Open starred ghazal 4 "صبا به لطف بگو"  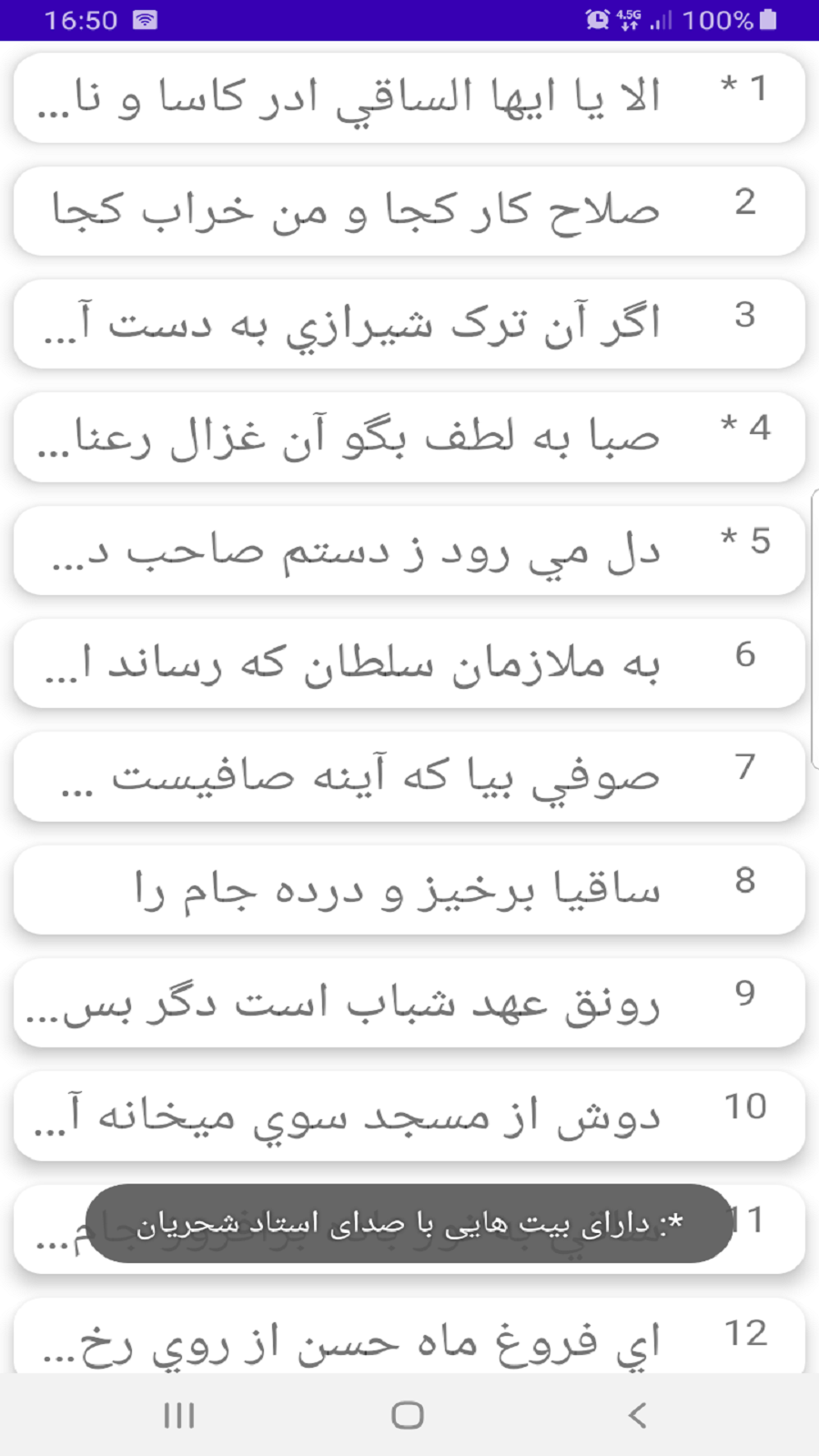click(x=409, y=437)
